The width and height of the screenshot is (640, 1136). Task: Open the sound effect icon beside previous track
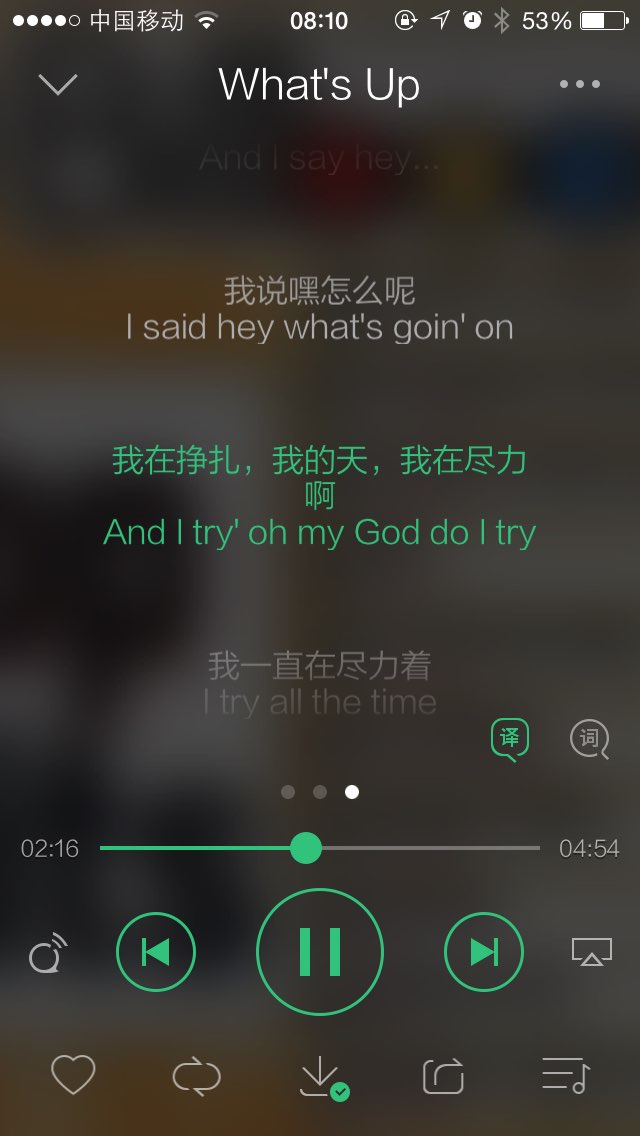pyautogui.click(x=48, y=953)
